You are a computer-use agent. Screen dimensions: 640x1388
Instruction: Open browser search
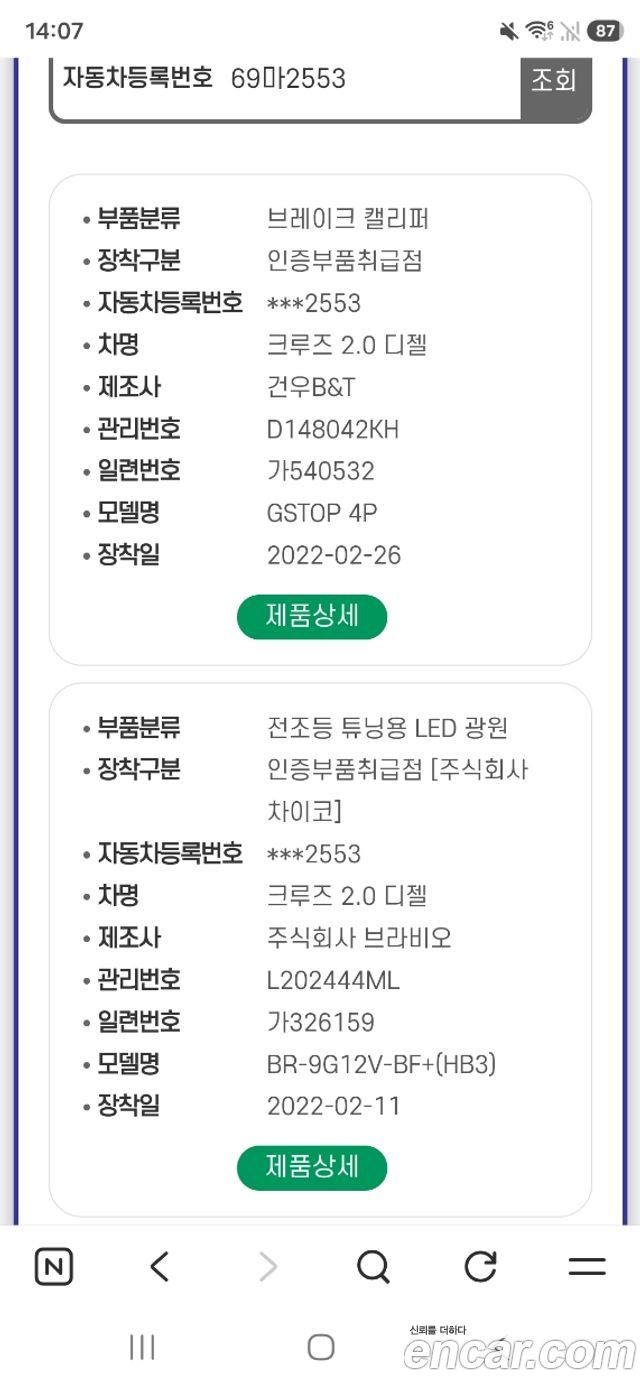coord(373,1267)
